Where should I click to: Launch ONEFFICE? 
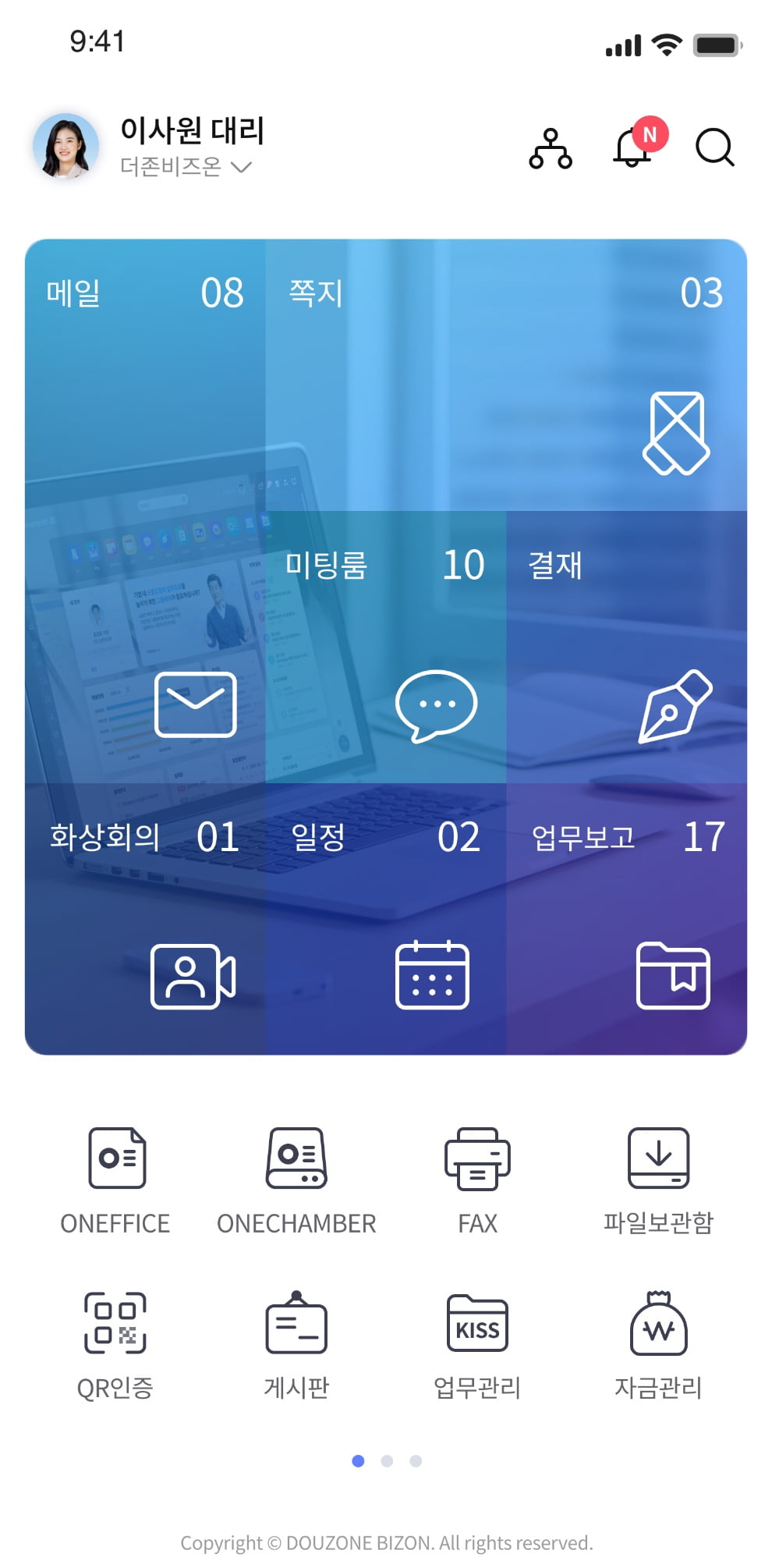tap(115, 1179)
